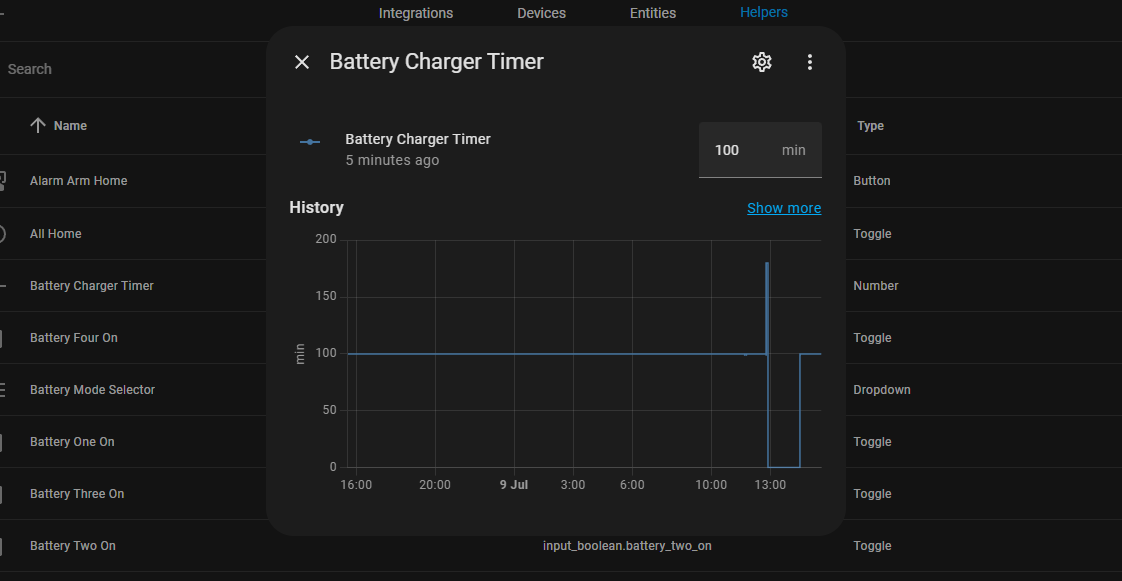This screenshot has width=1122, height=581.
Task: Open the Battery Three On row
Action: [x=77, y=494]
